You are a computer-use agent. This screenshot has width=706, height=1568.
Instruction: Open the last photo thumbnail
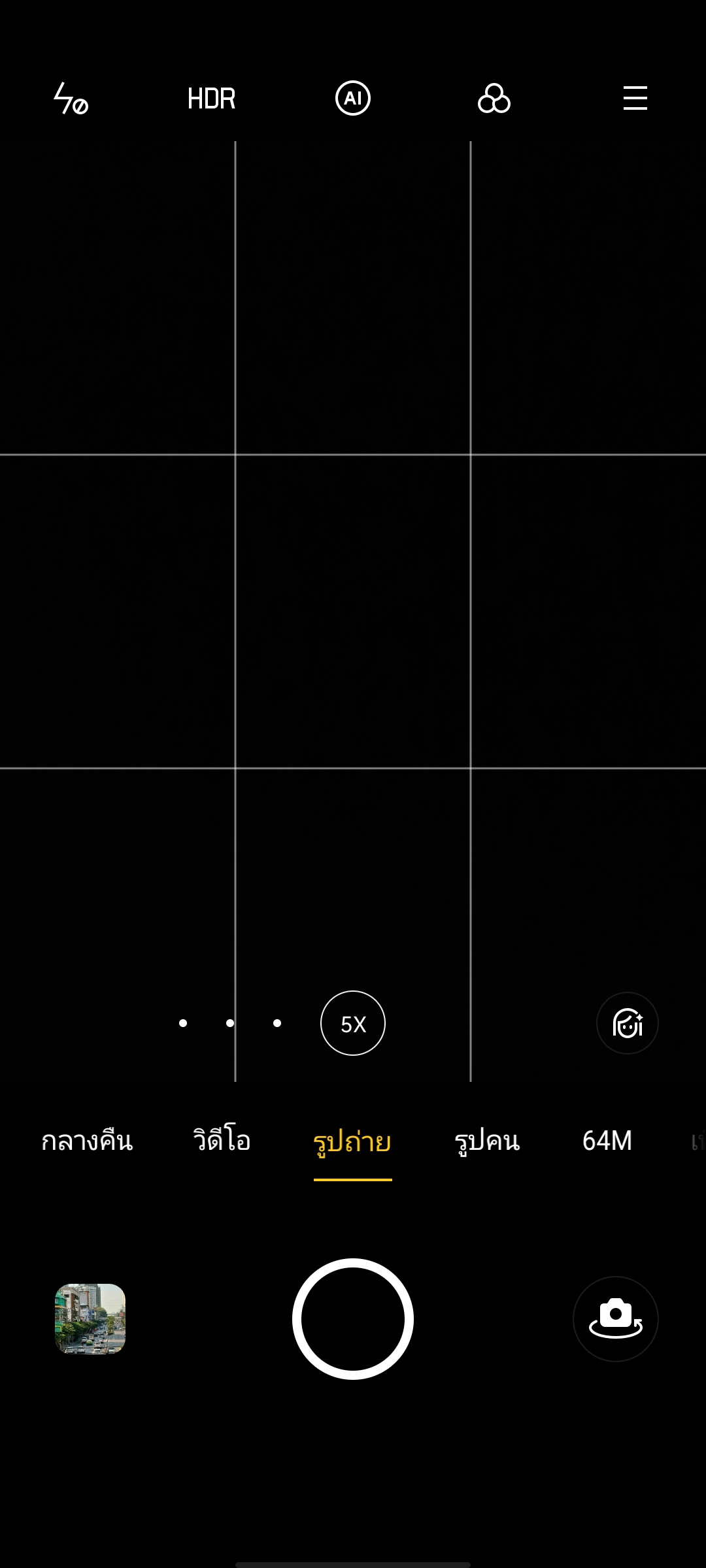(x=90, y=1318)
